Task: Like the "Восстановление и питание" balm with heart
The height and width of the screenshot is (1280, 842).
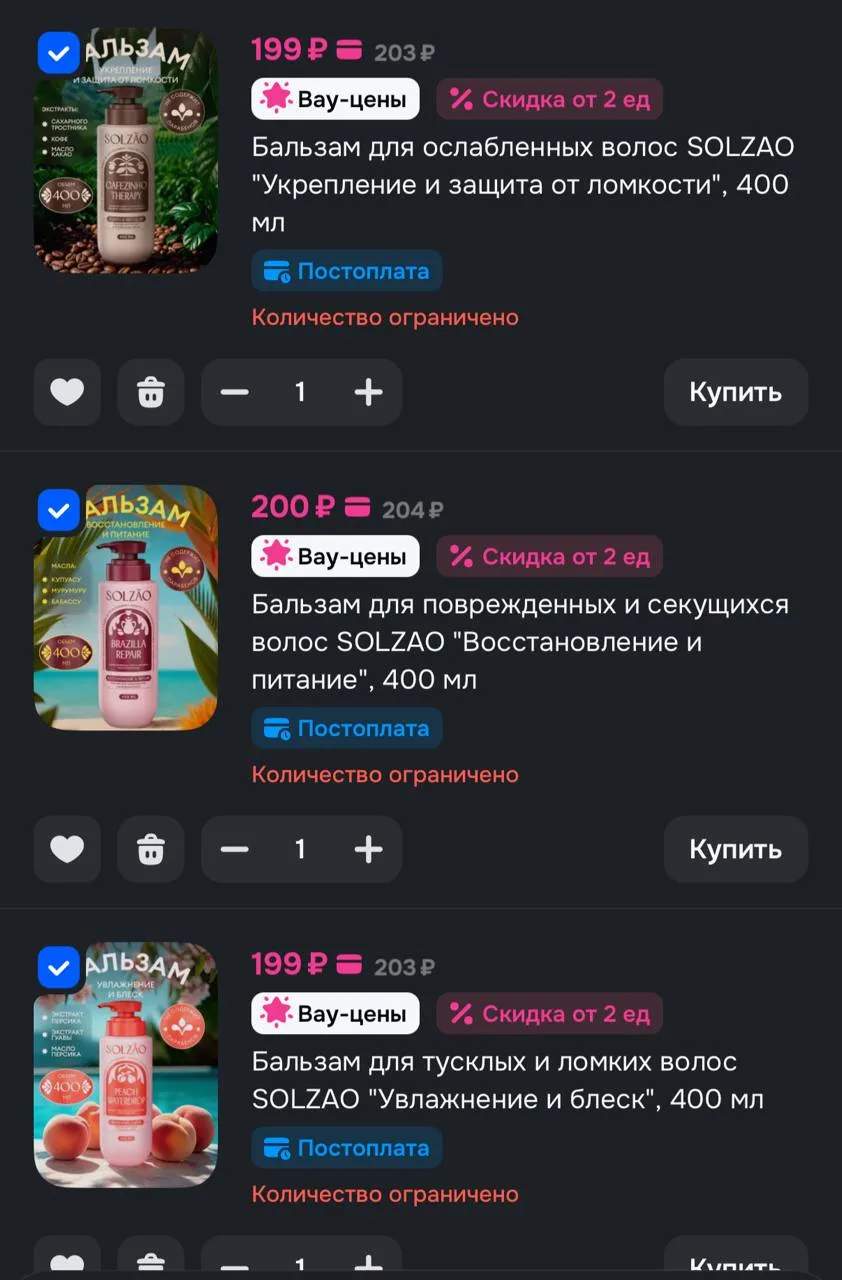Action: coord(68,849)
